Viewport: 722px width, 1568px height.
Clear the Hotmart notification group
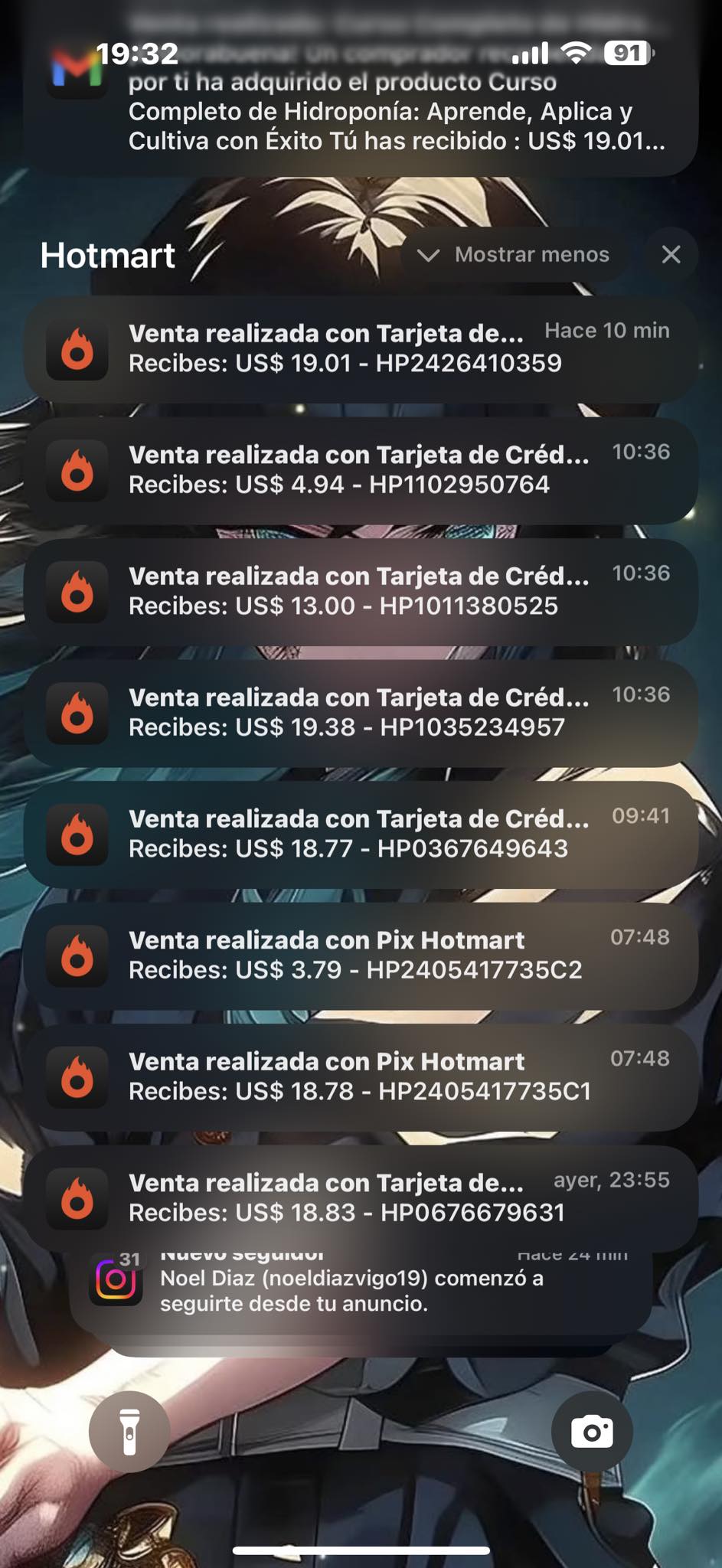(671, 255)
